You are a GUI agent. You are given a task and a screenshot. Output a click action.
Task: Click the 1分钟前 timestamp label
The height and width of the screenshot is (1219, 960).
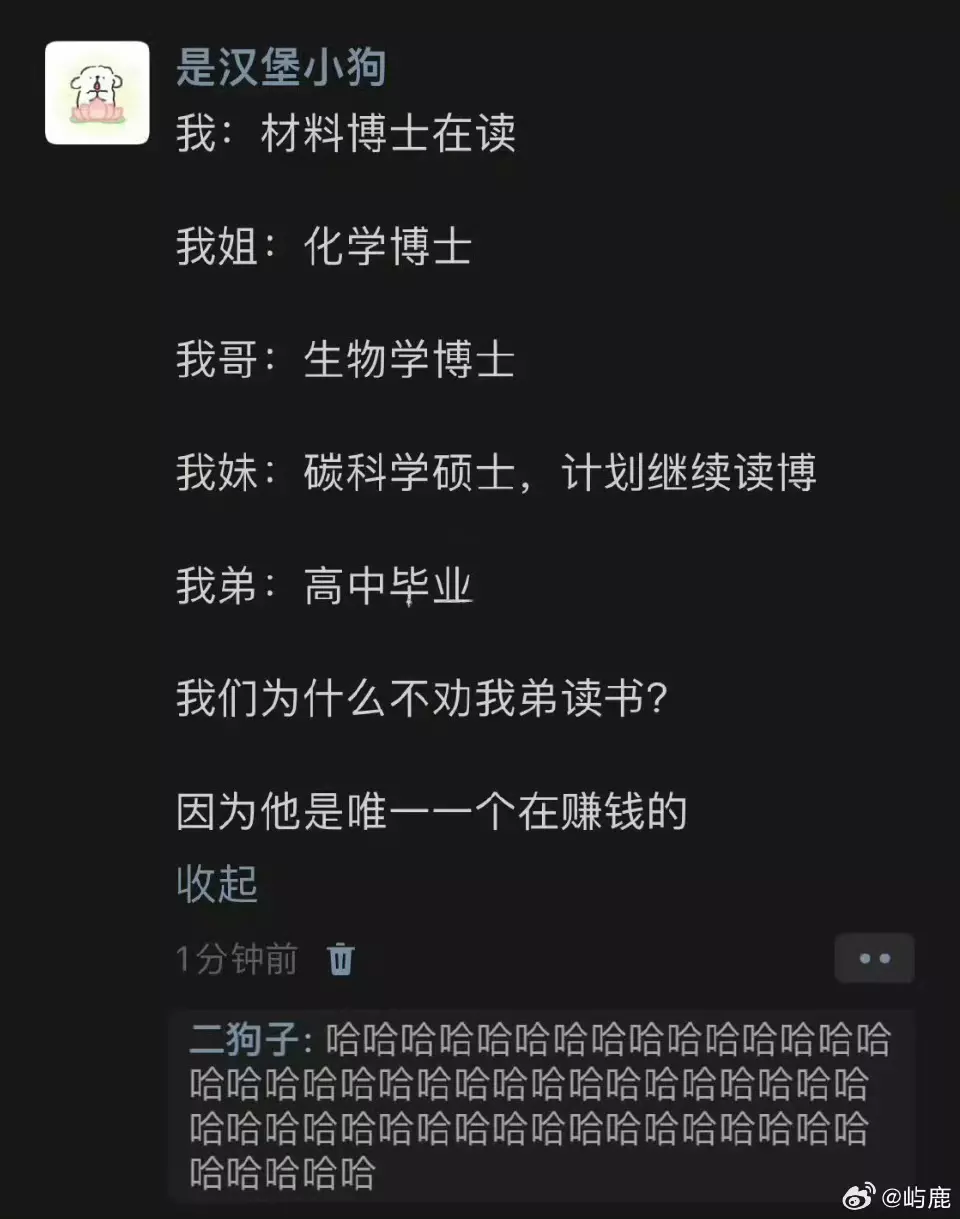click(x=236, y=958)
